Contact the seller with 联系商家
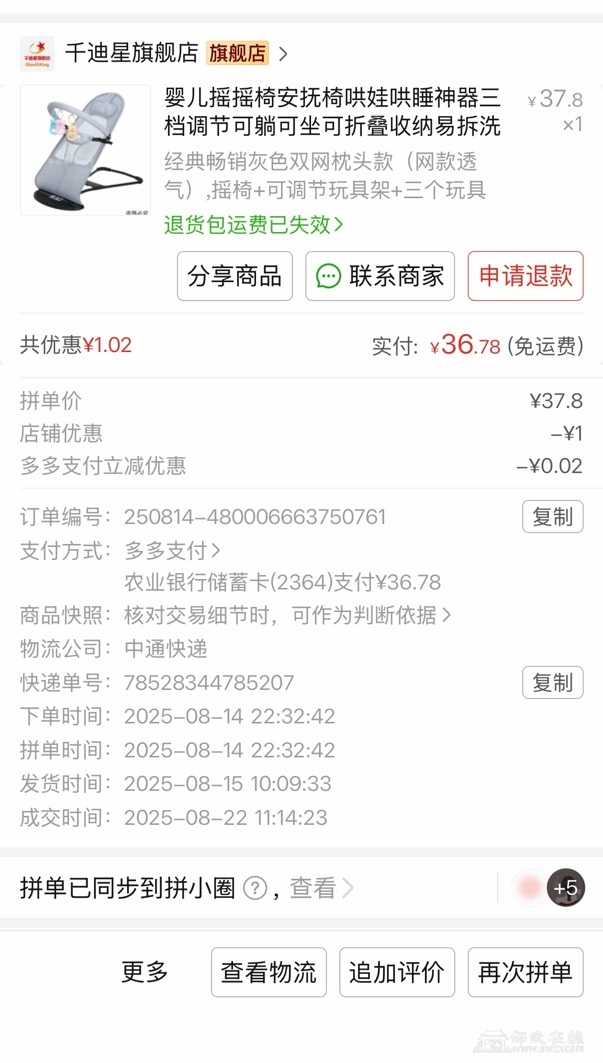603x1063 pixels. click(380, 276)
